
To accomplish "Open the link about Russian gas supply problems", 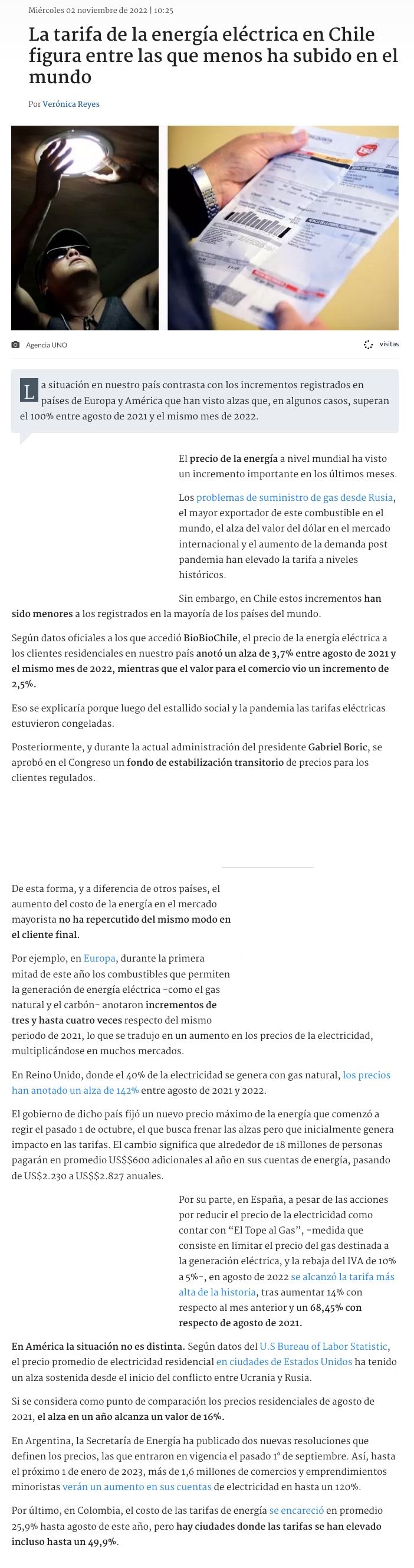I will click(294, 498).
